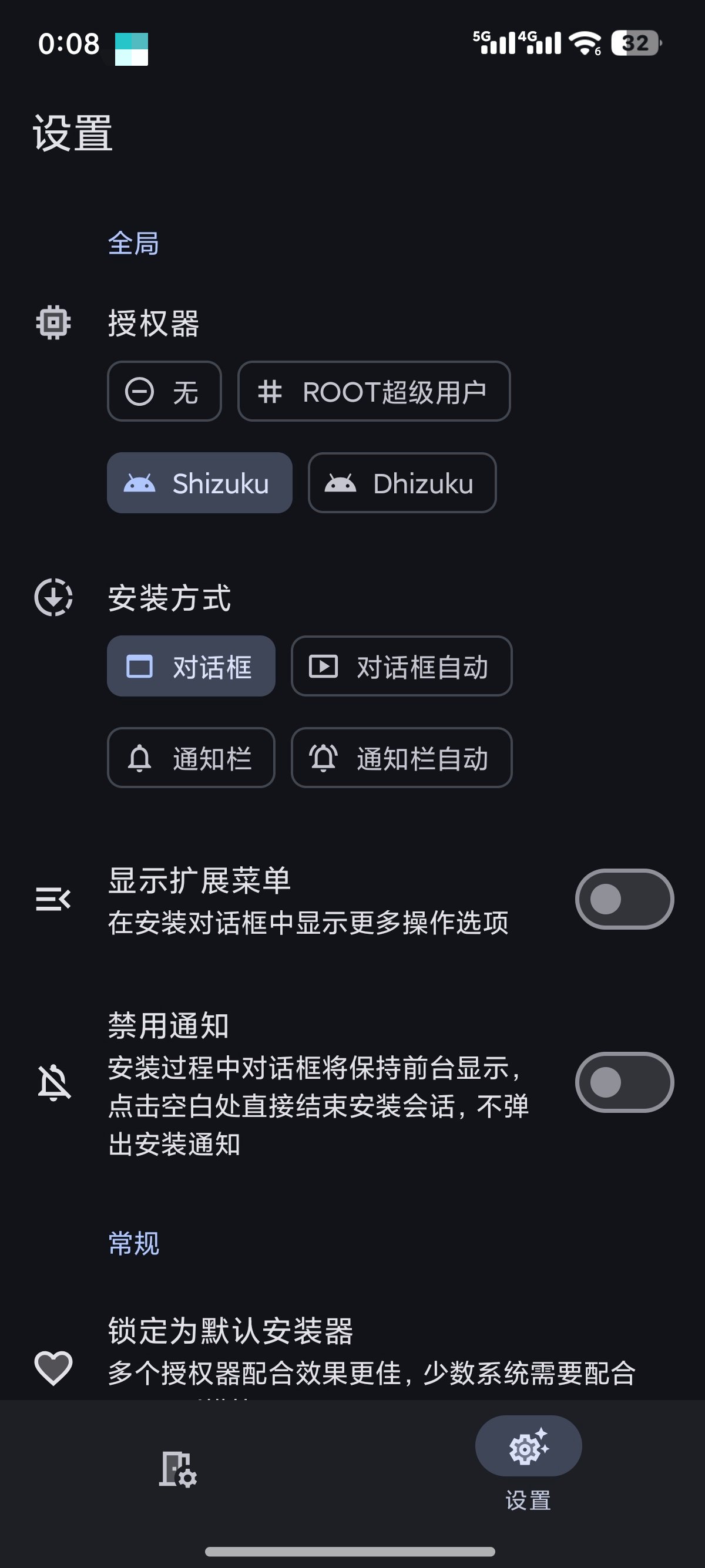The height and width of the screenshot is (1568, 705).
Task: Switch authorizer to Dhizuku
Action: [402, 483]
